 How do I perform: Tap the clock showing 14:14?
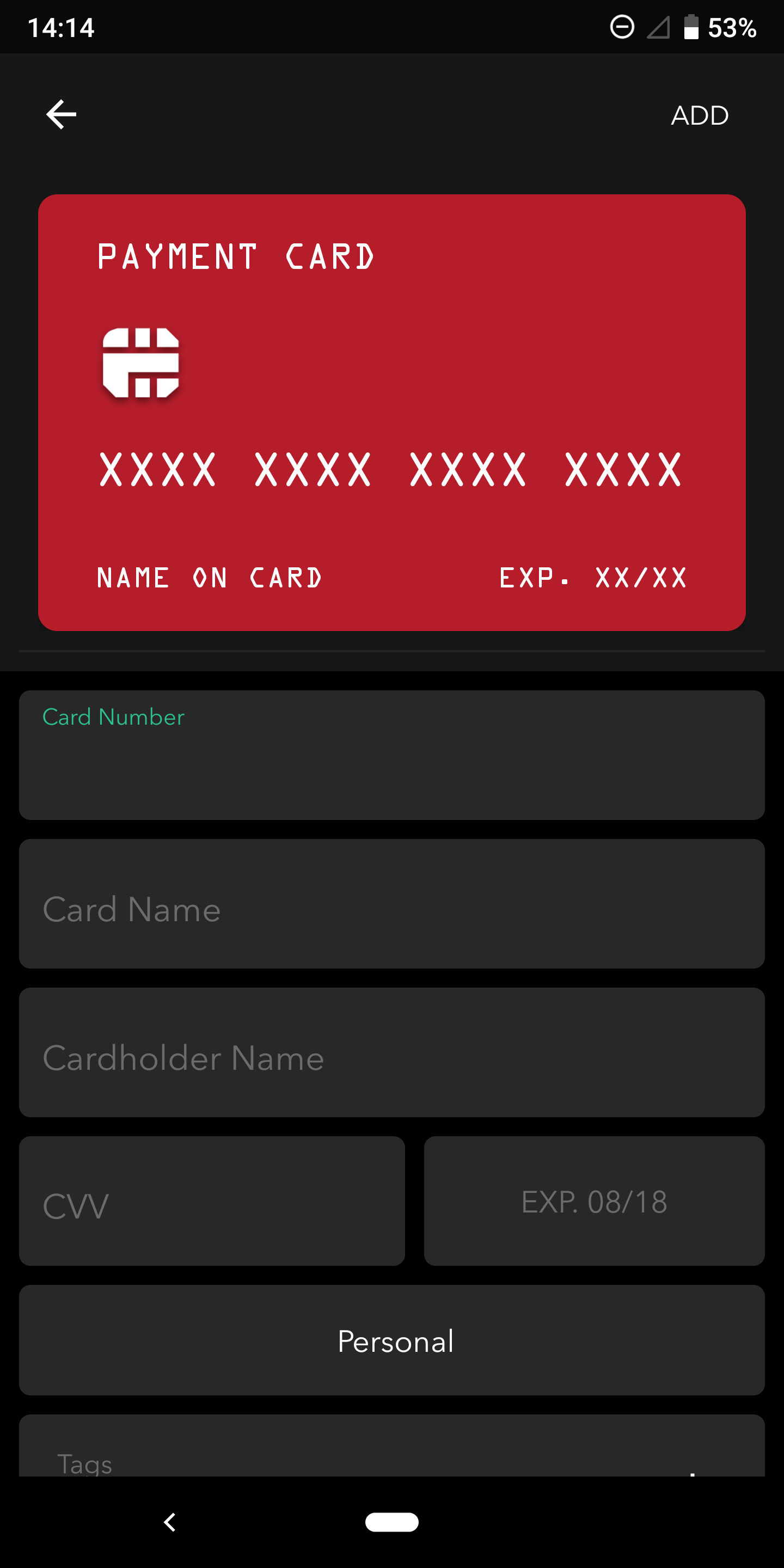pyautogui.click(x=62, y=27)
